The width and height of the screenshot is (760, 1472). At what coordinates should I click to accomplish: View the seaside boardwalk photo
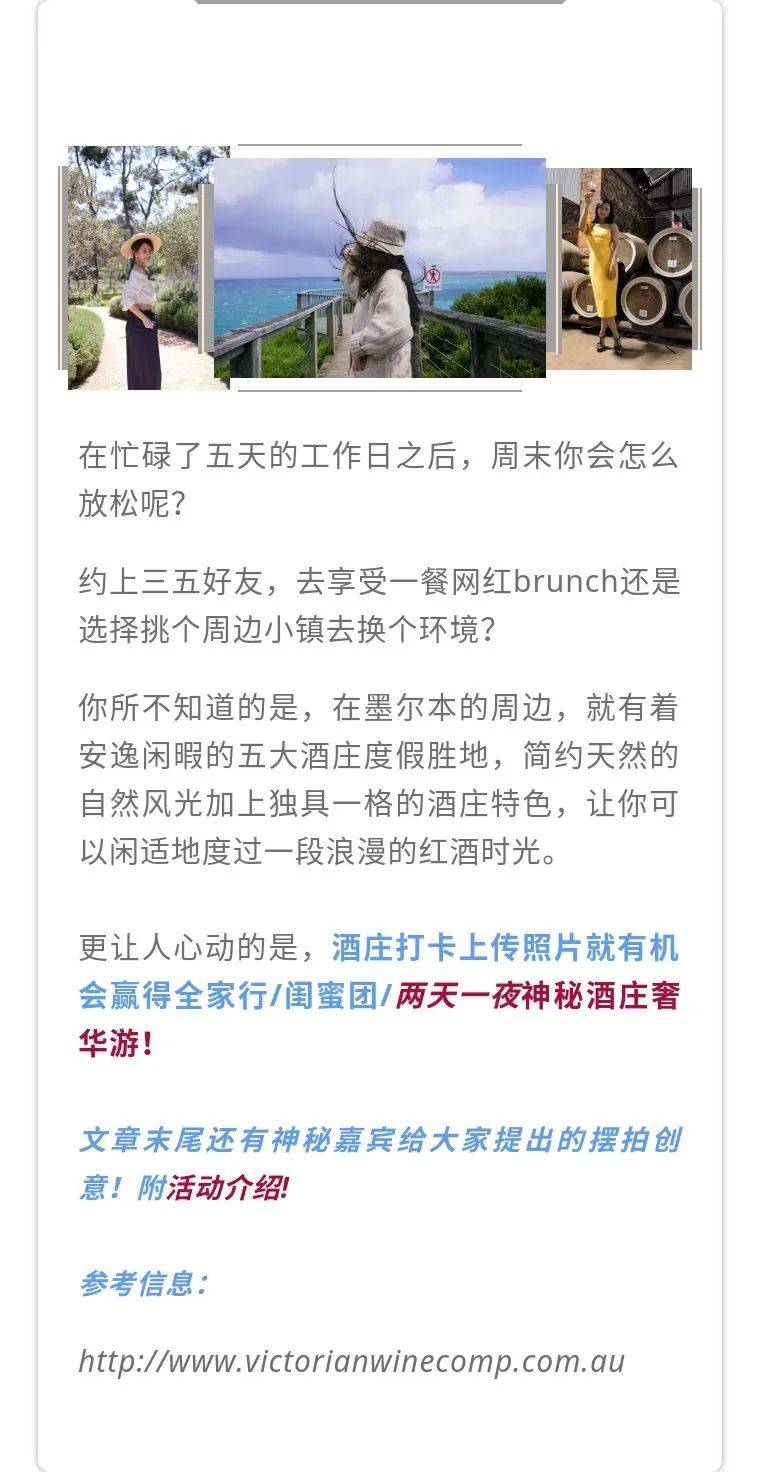pos(380,268)
